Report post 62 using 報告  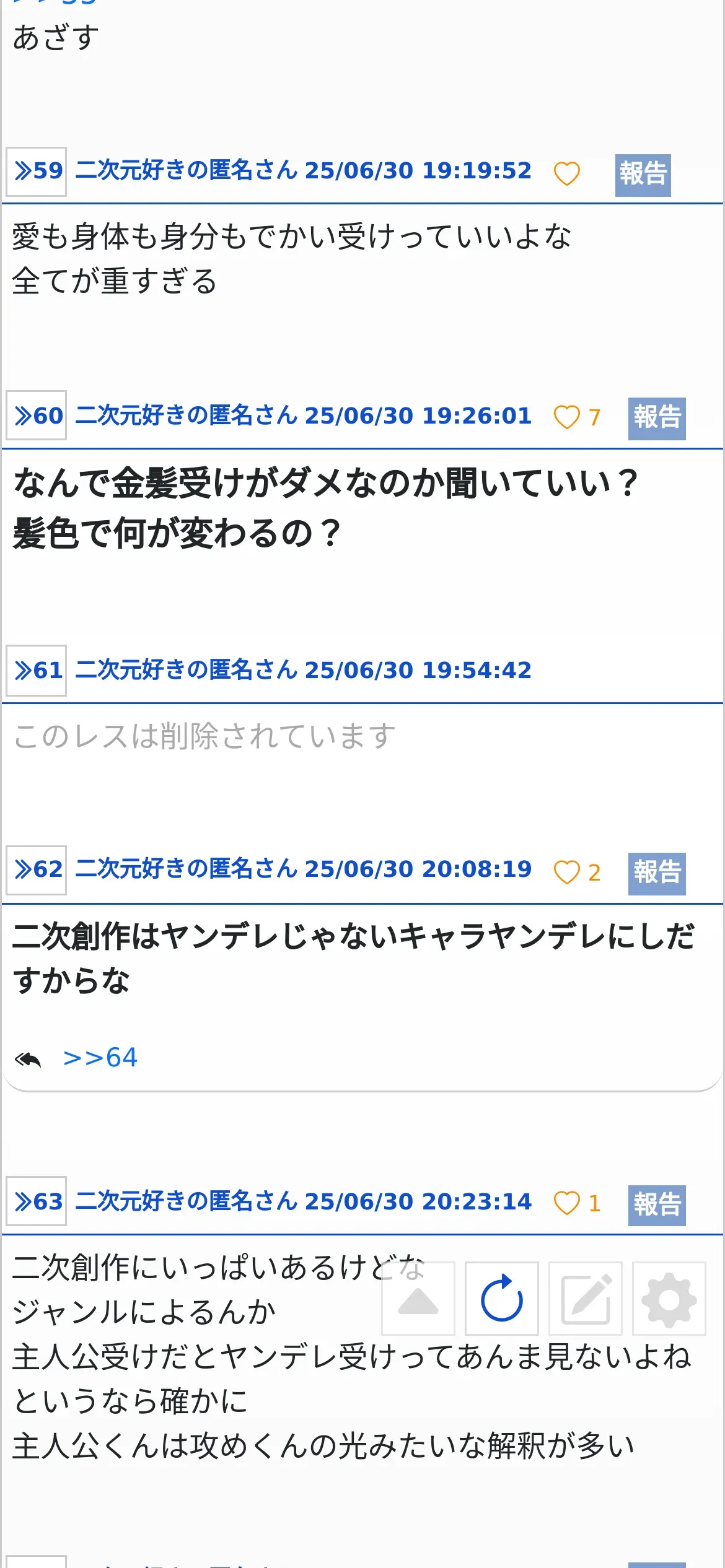[657, 873]
